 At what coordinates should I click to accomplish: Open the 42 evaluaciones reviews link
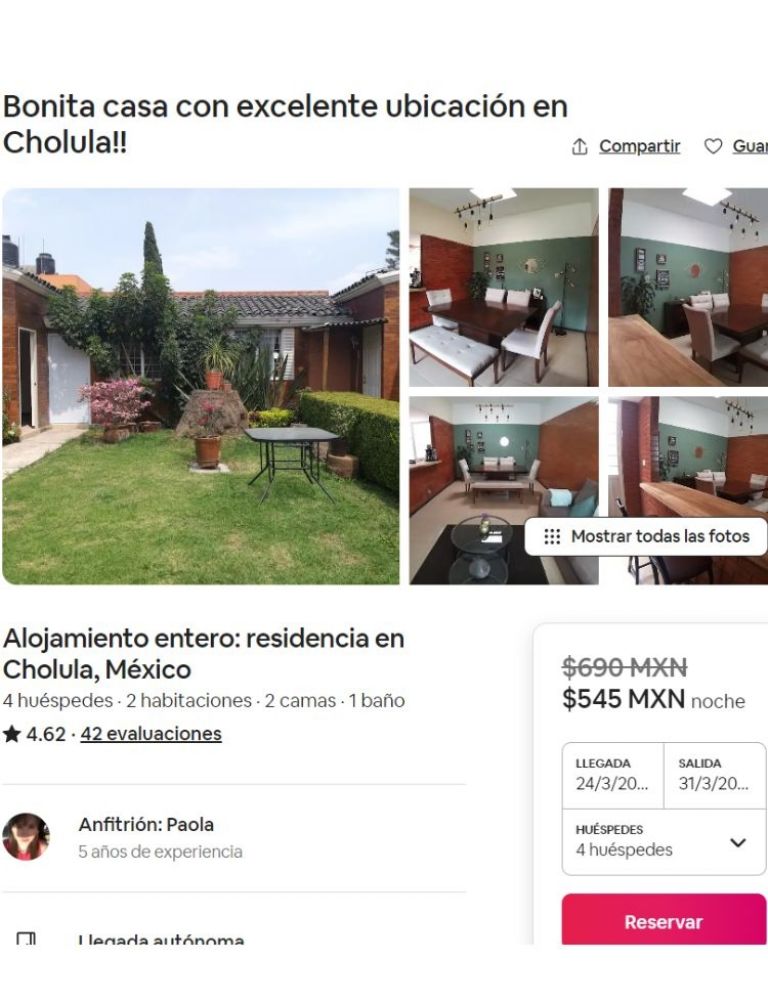click(151, 734)
